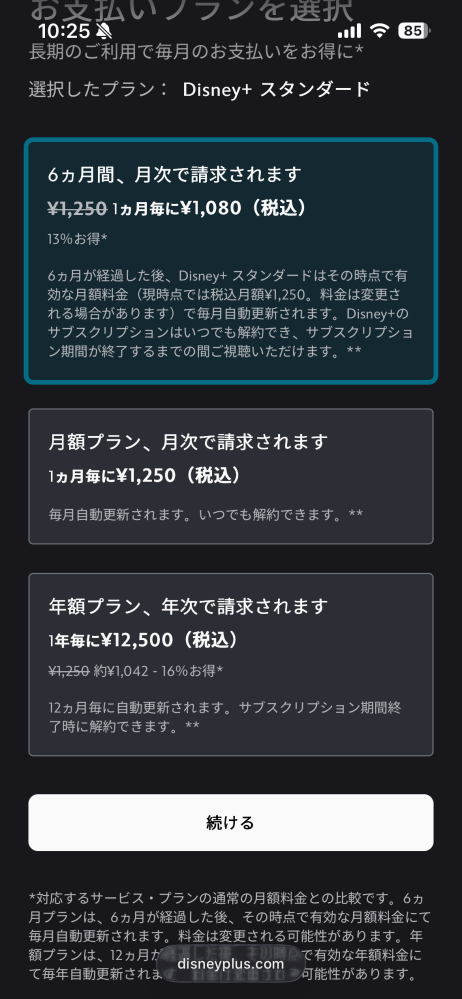Image resolution: width=462 pixels, height=999 pixels.
Task: Select the 6-month plan at ¥1,080
Action: [x=231, y=261]
